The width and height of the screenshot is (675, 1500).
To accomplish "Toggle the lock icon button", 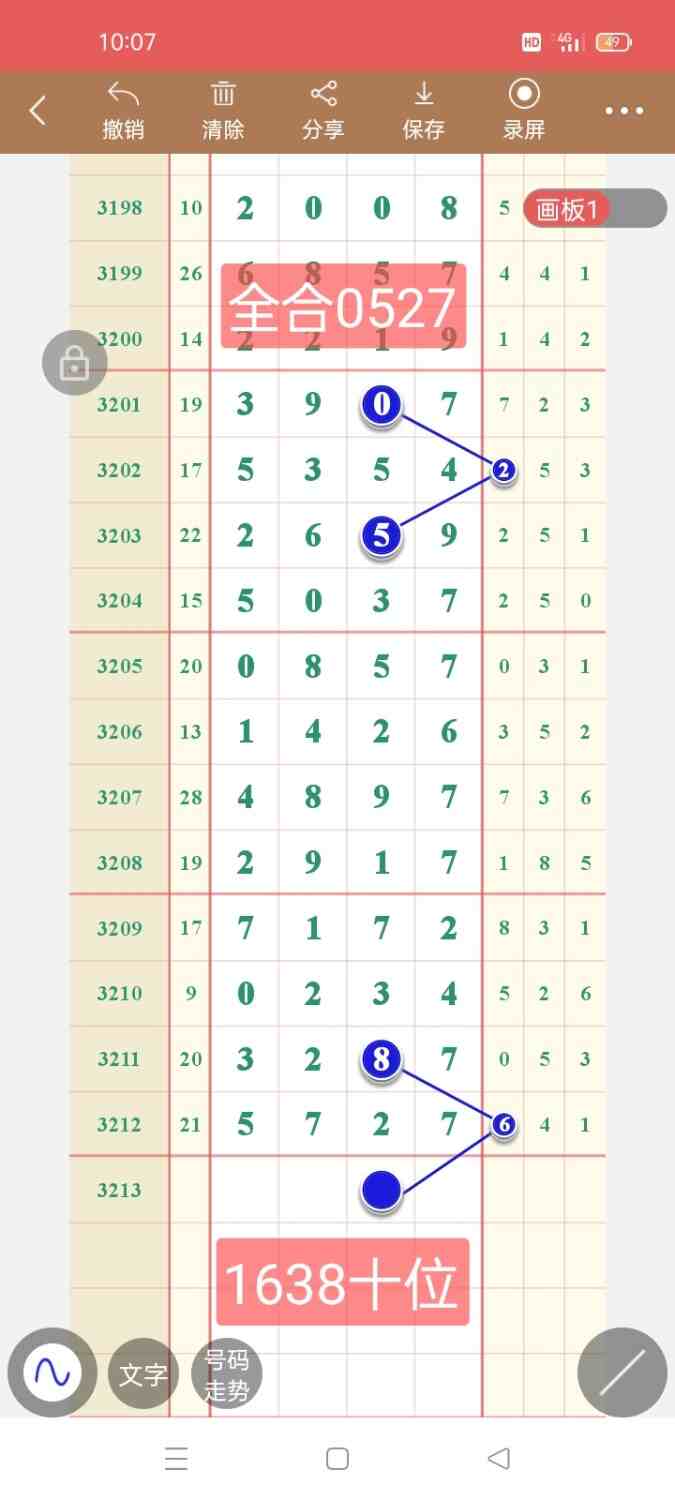I will (x=74, y=363).
